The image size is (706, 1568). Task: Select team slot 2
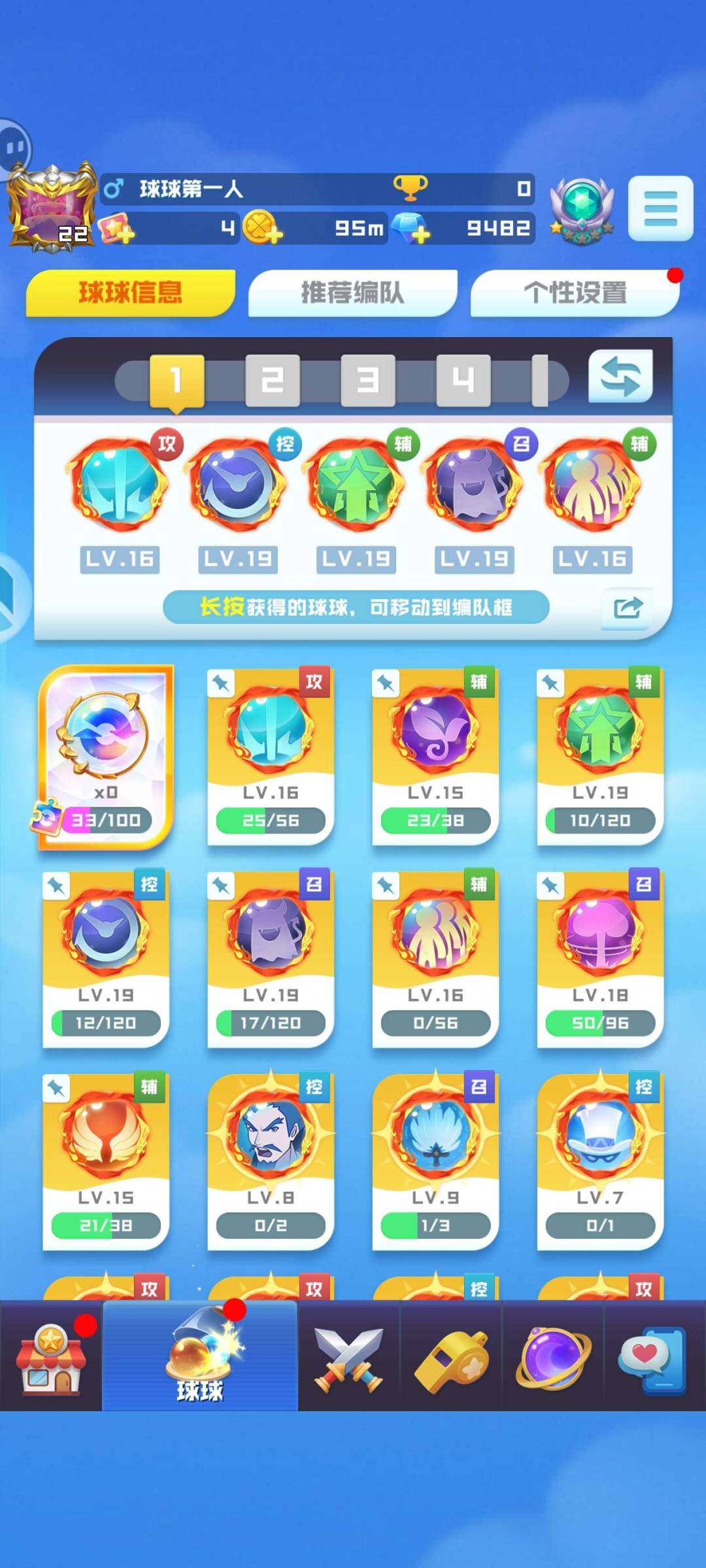[x=272, y=380]
